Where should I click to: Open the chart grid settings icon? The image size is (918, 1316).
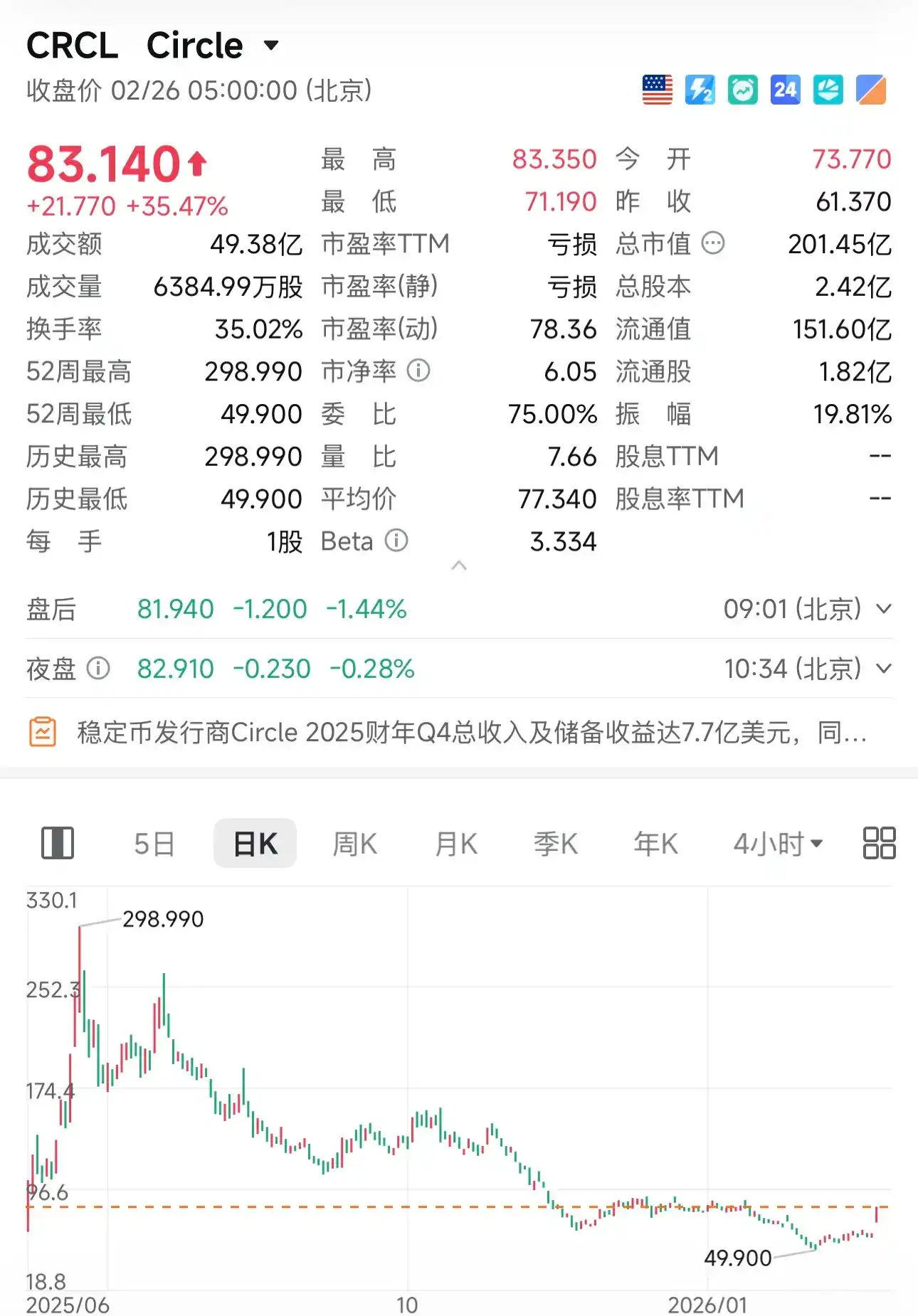click(879, 844)
